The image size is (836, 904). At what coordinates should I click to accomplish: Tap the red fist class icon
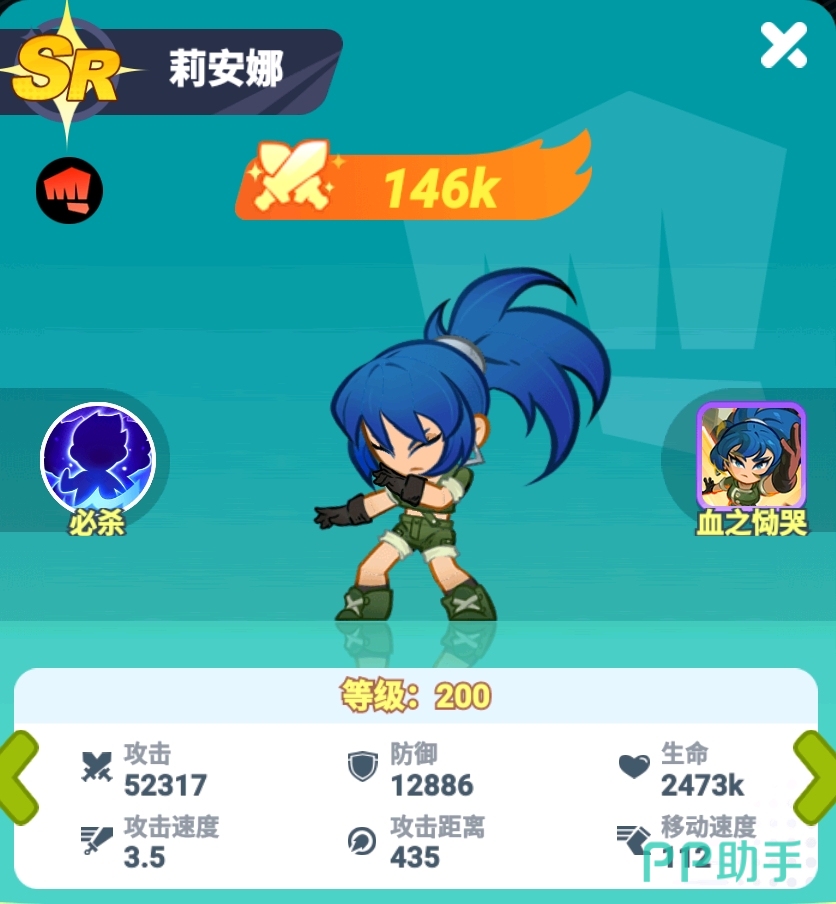(69, 190)
